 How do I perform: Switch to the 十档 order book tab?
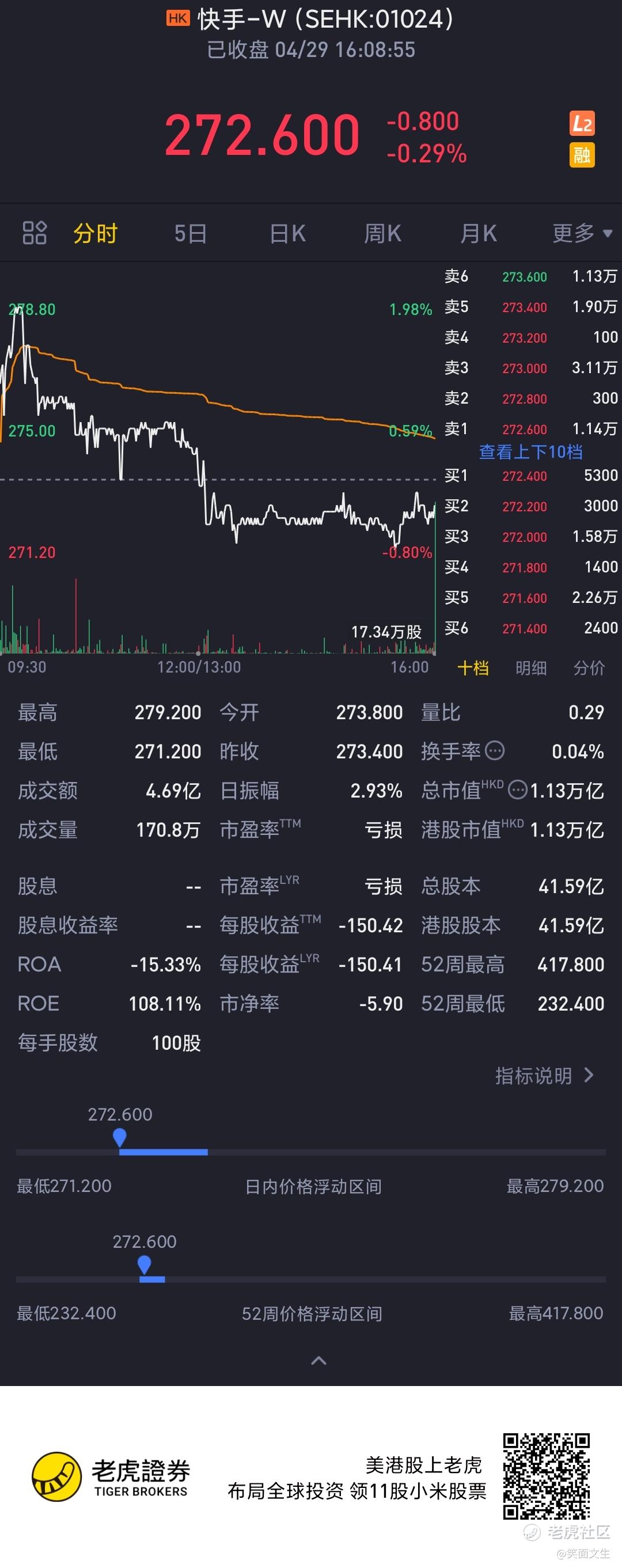[x=473, y=668]
